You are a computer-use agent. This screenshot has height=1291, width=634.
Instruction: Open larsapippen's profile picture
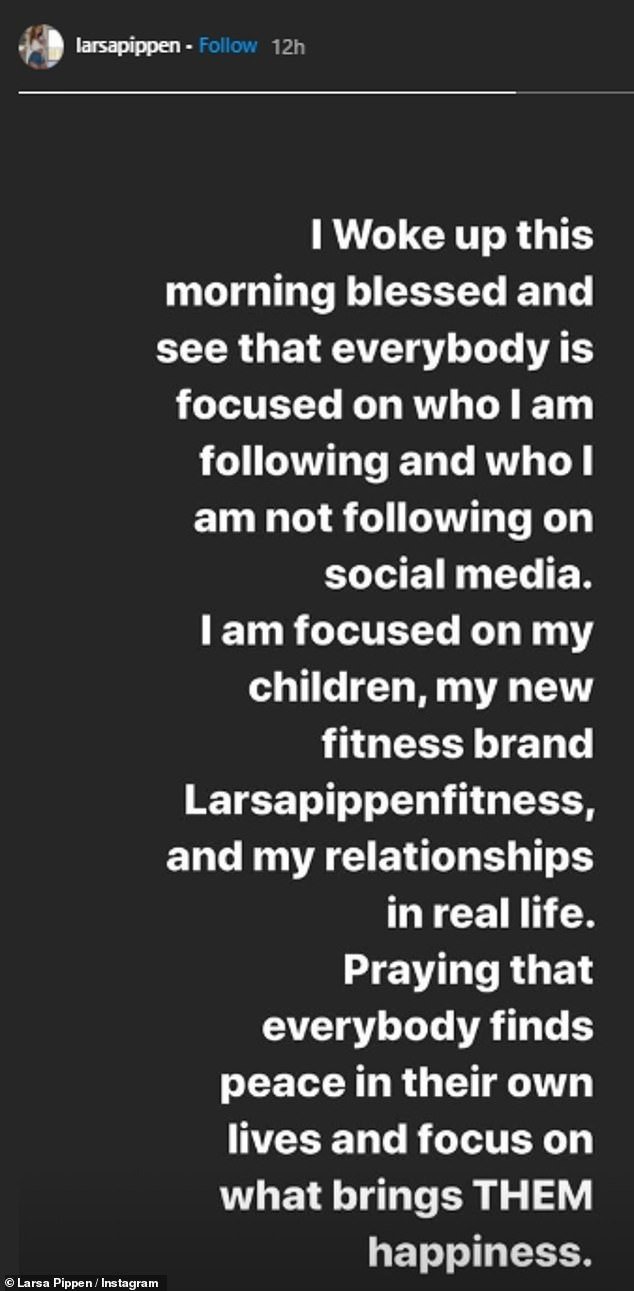(x=41, y=46)
